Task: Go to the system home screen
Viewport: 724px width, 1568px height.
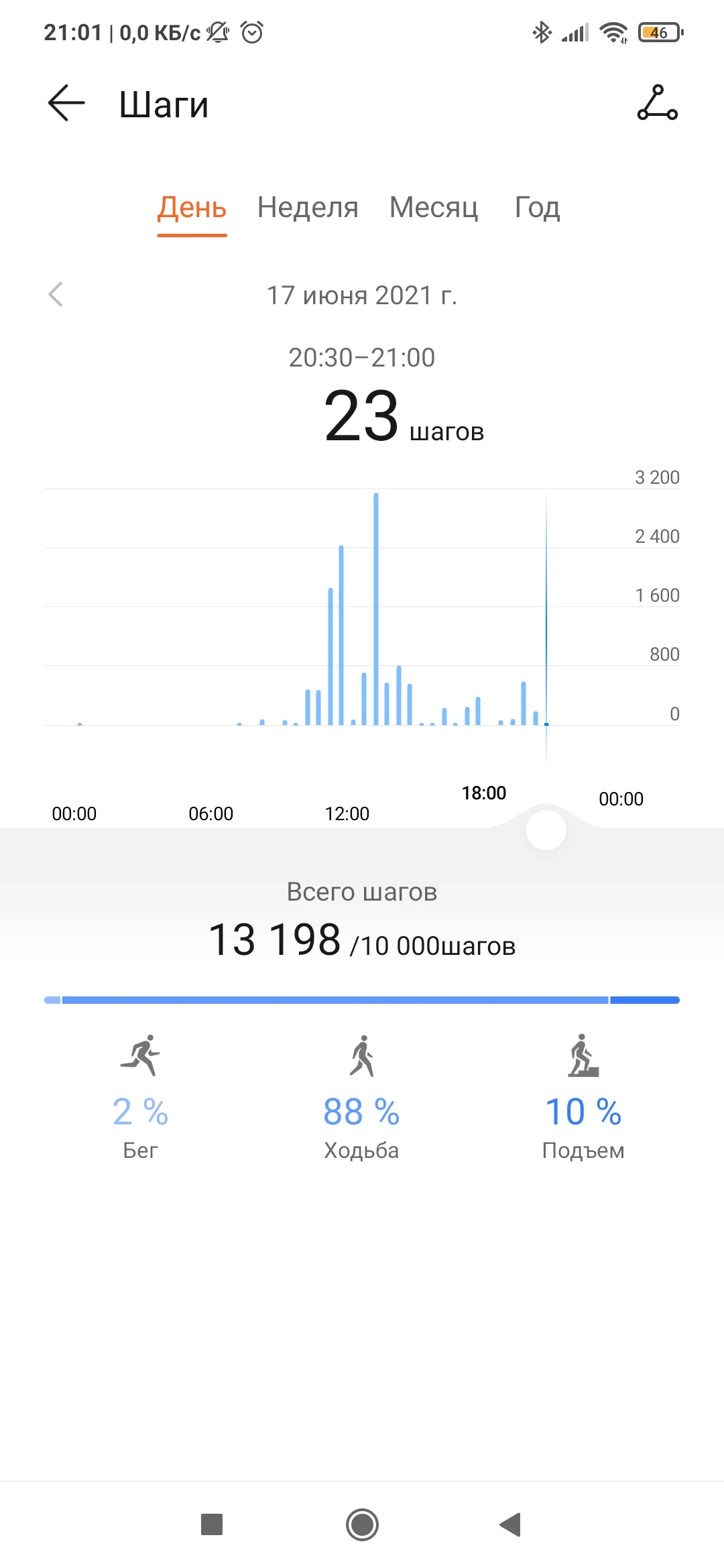Action: [x=362, y=1524]
